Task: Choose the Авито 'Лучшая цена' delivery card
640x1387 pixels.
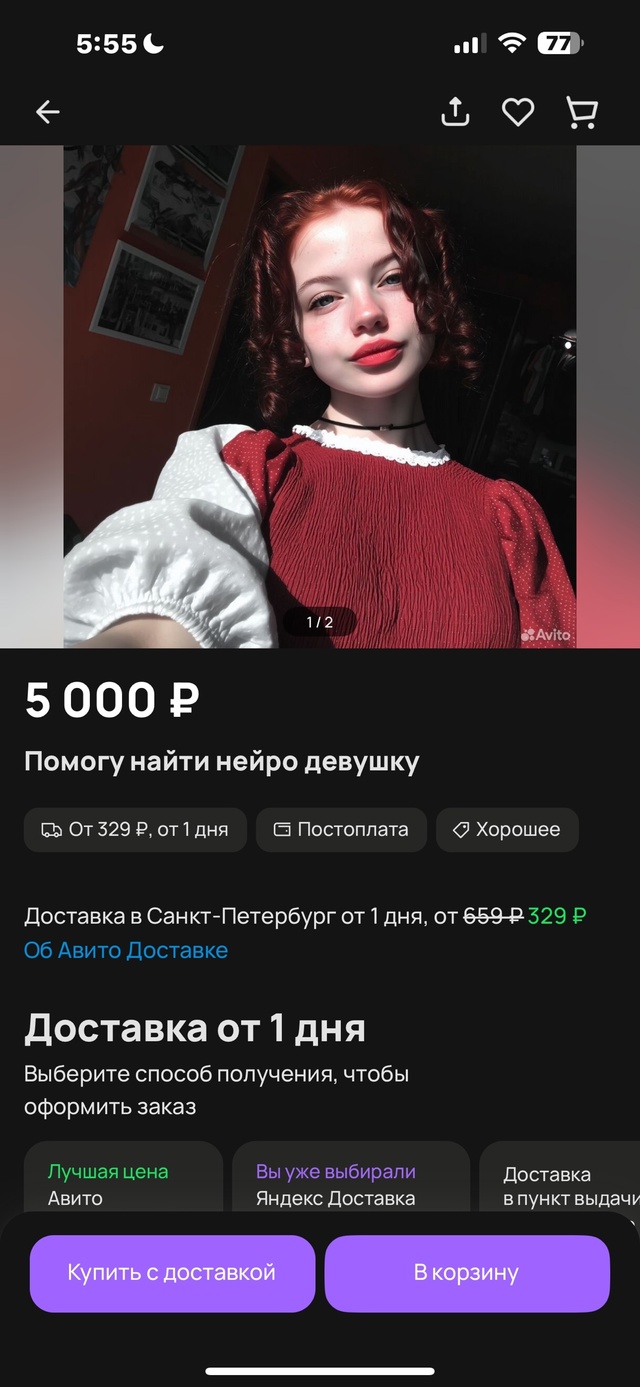Action: [x=122, y=1185]
